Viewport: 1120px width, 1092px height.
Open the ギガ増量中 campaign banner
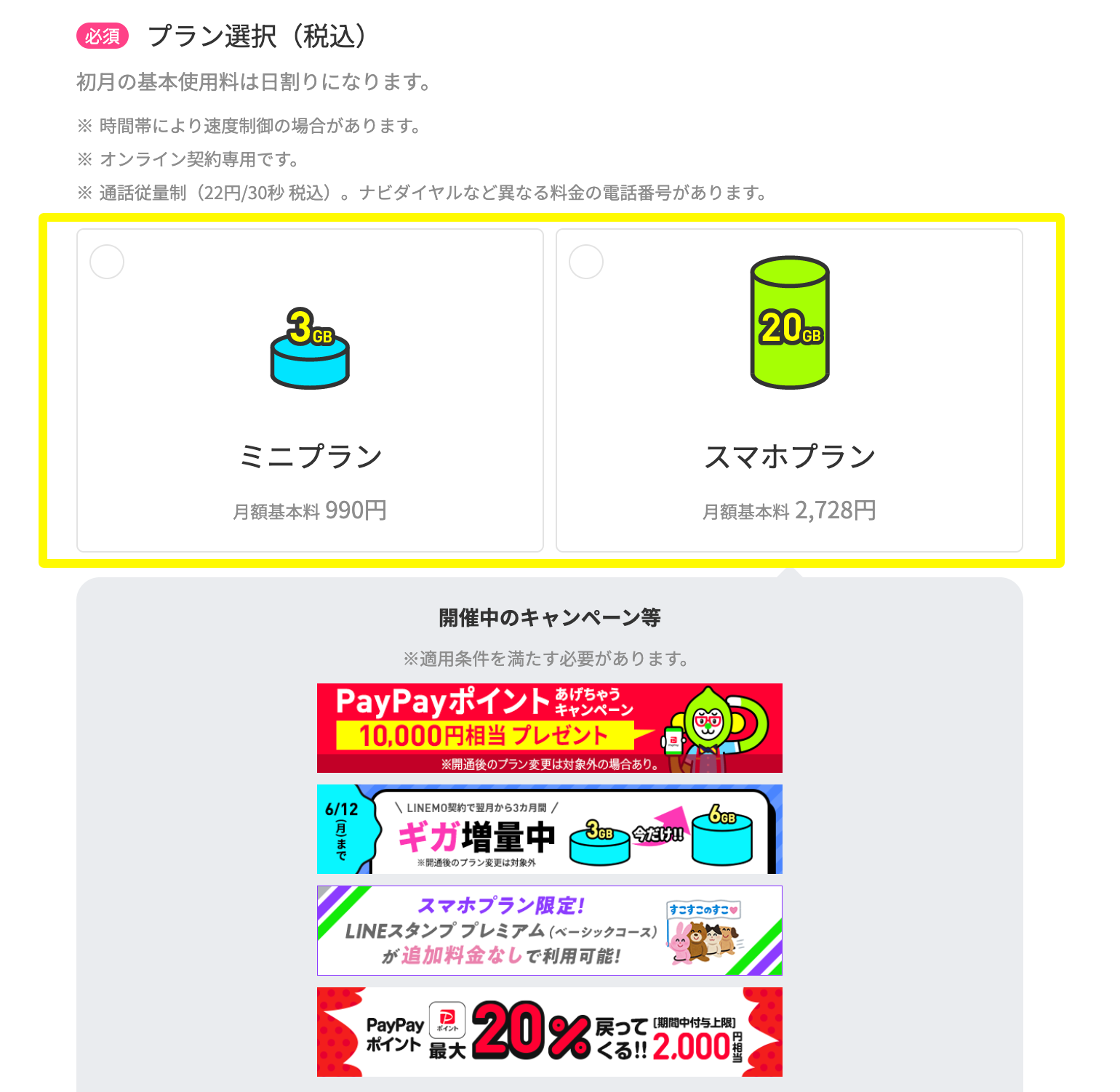[549, 829]
